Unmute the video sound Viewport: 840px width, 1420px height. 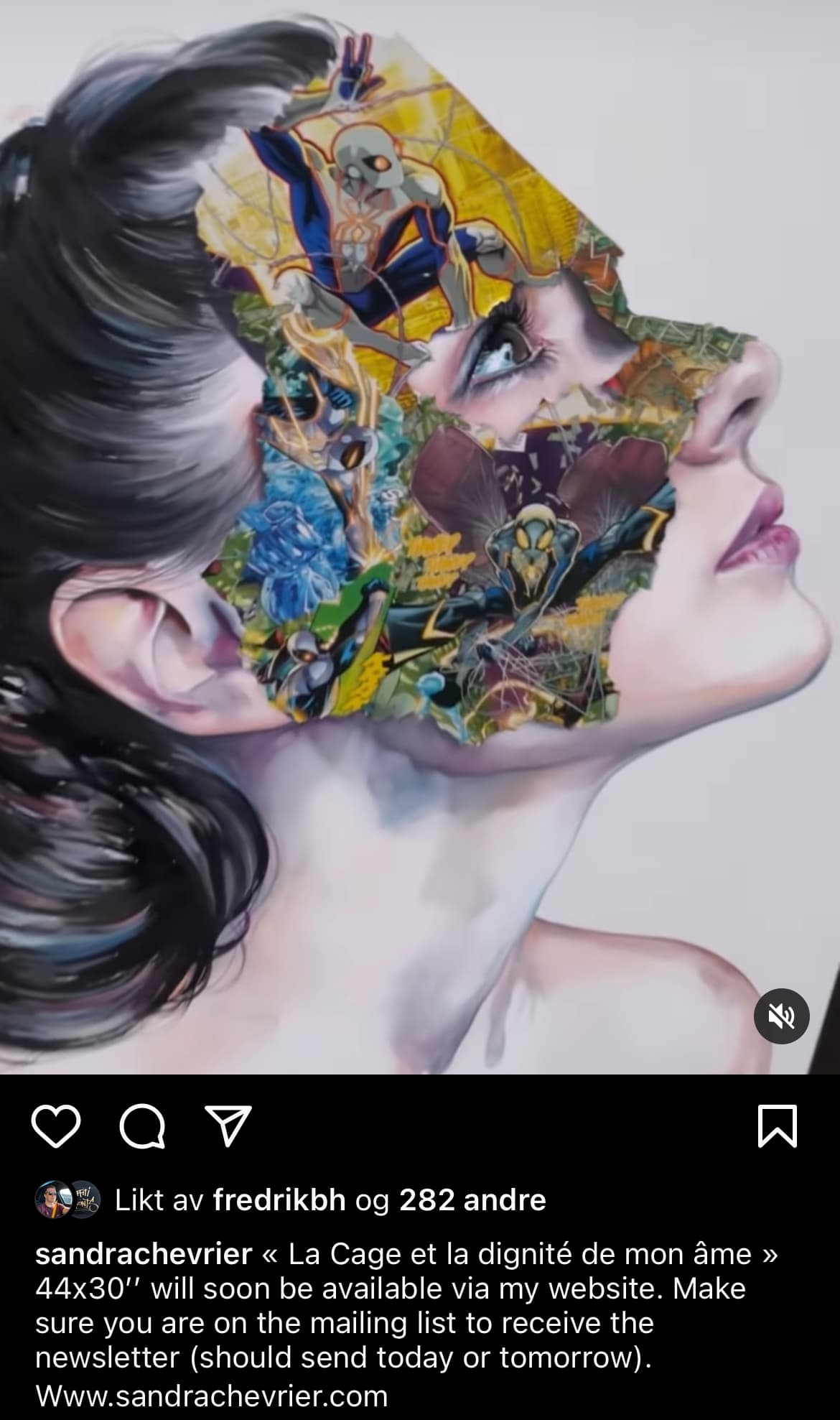(781, 1016)
